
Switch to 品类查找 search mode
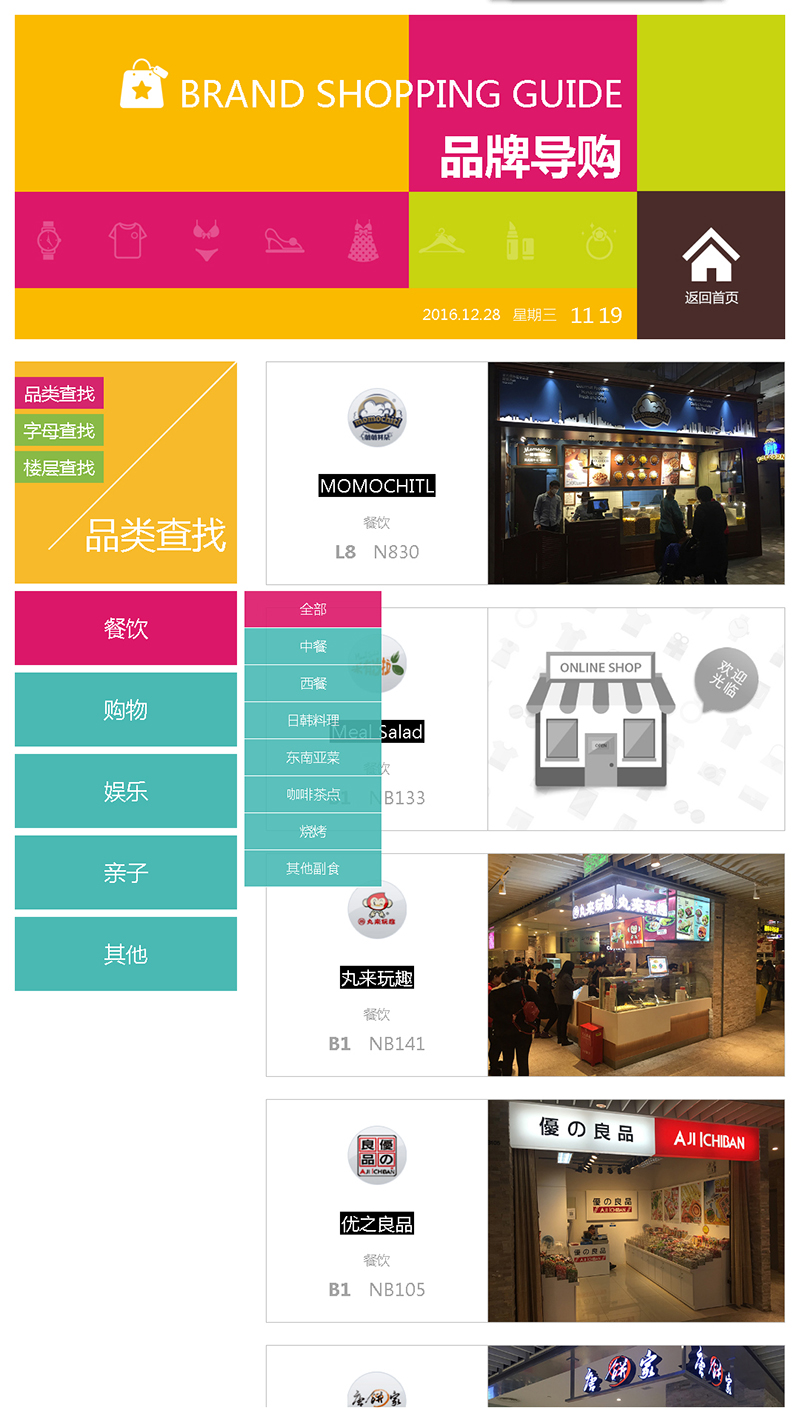[x=59, y=394]
